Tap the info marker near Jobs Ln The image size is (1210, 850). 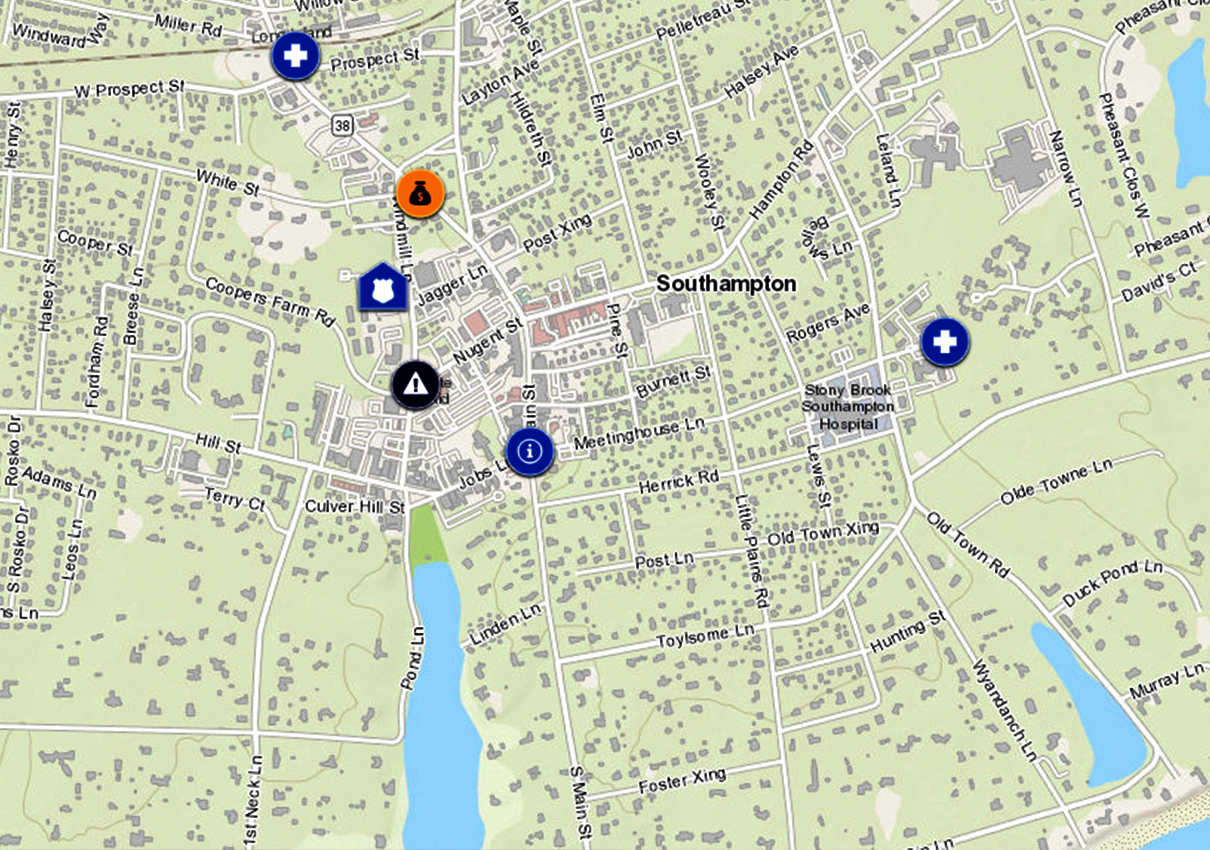tap(530, 452)
